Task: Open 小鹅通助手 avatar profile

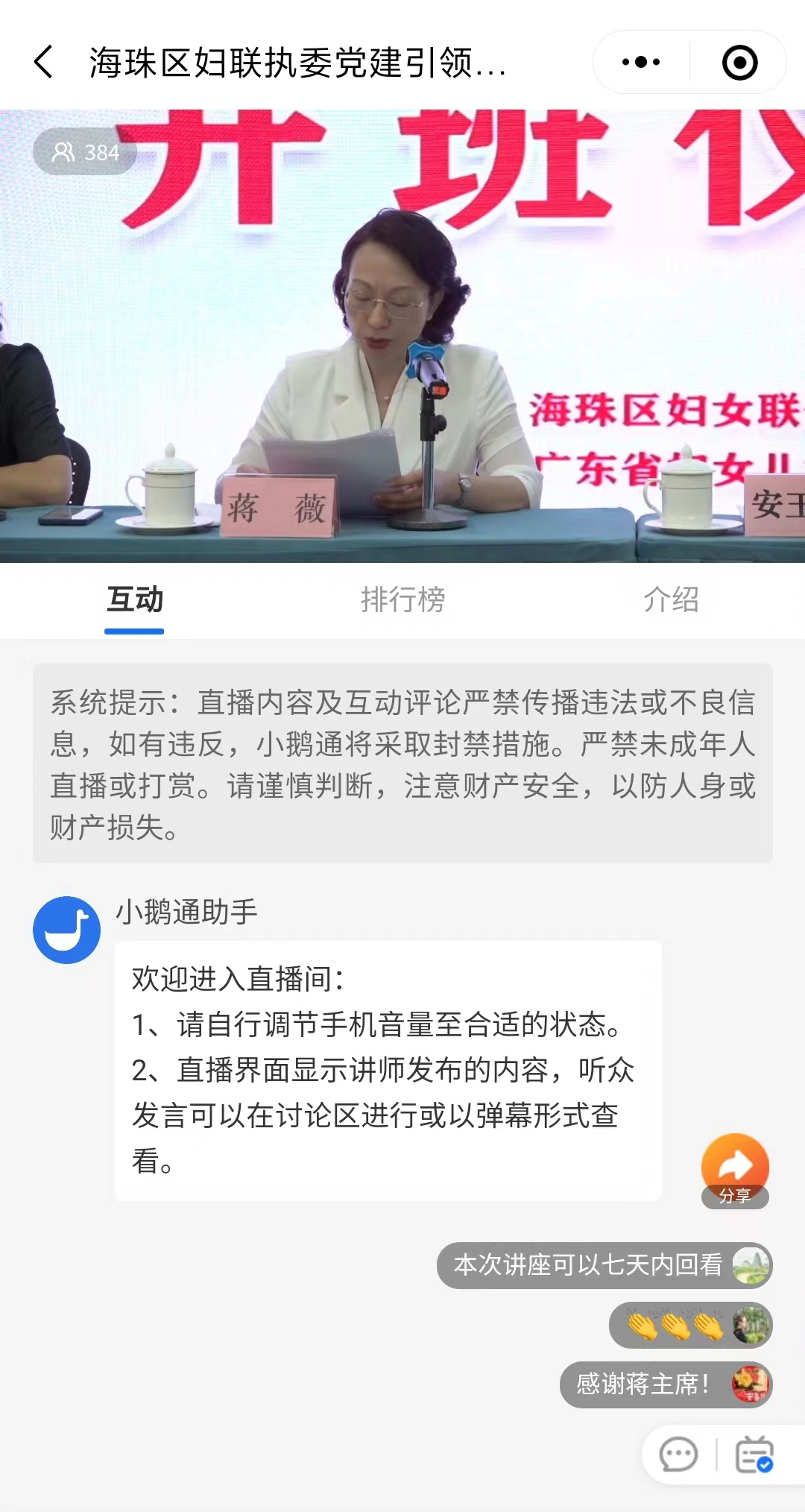Action: point(67,930)
